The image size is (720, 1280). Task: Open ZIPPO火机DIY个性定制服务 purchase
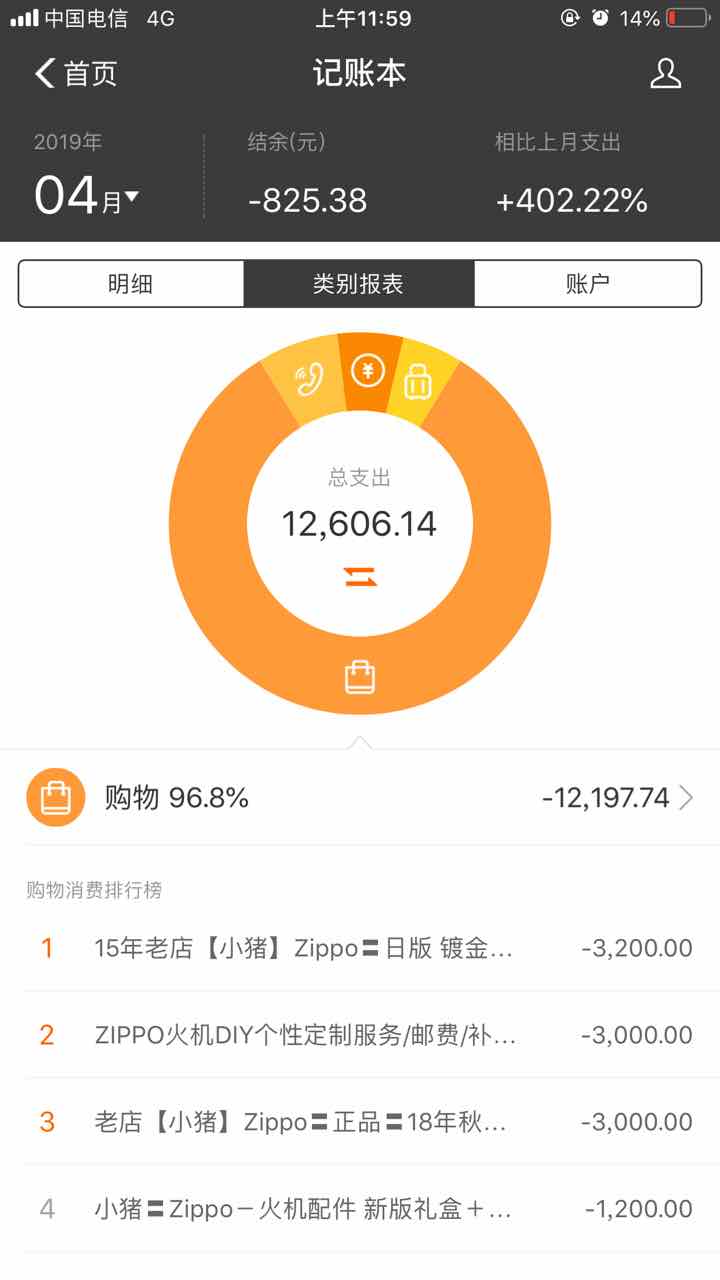(x=360, y=1035)
